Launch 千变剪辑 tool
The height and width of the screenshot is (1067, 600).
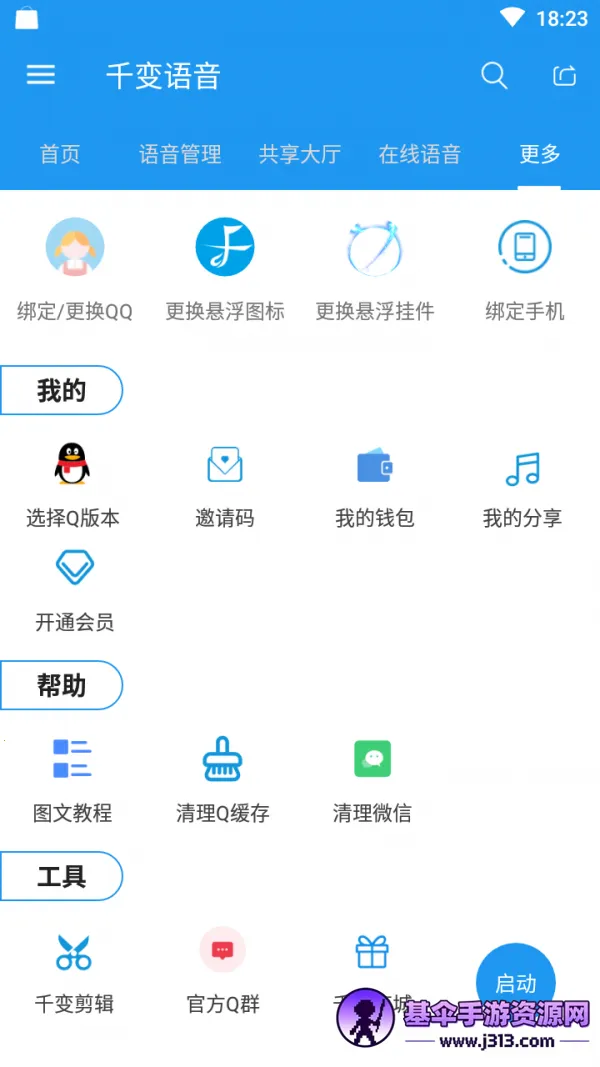(75, 970)
